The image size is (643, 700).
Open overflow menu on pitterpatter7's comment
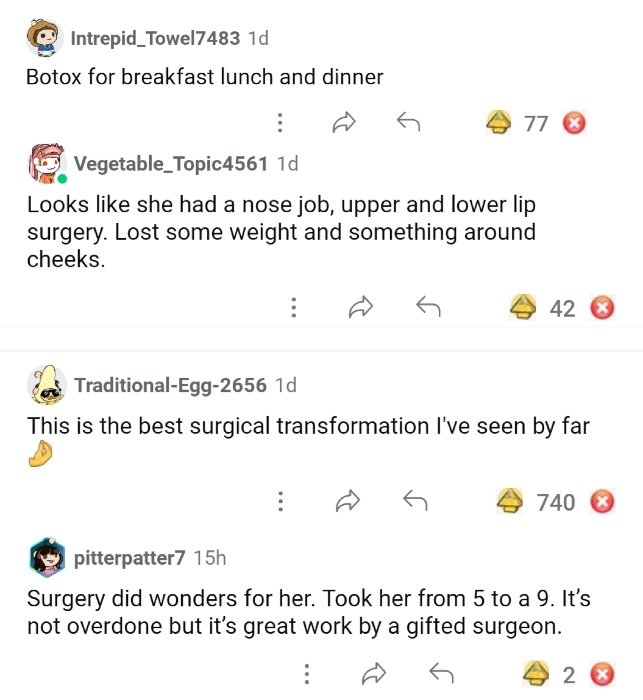click(x=307, y=674)
